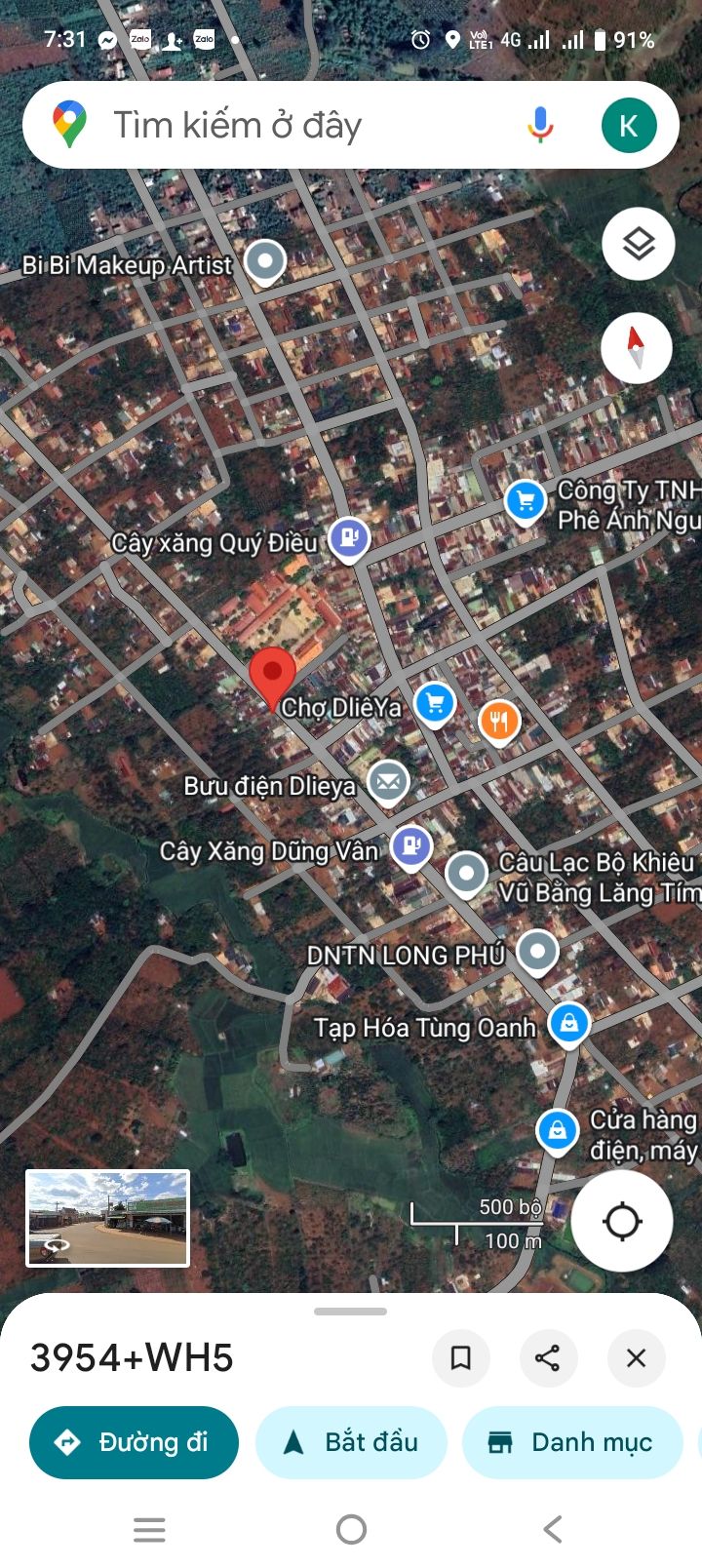Viewport: 702px width, 1568px height.
Task: Open the map layers selector
Action: point(639,244)
